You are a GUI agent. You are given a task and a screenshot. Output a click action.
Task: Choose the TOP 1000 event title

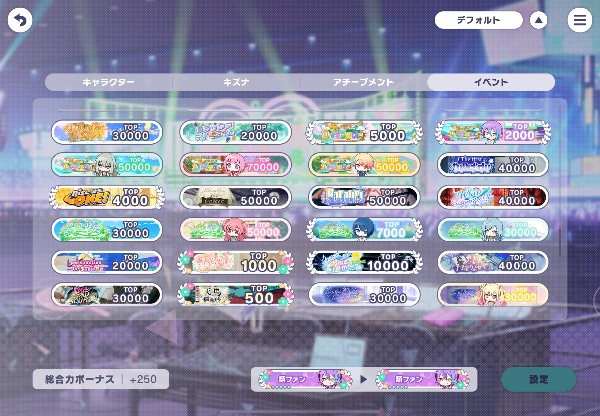(x=235, y=262)
